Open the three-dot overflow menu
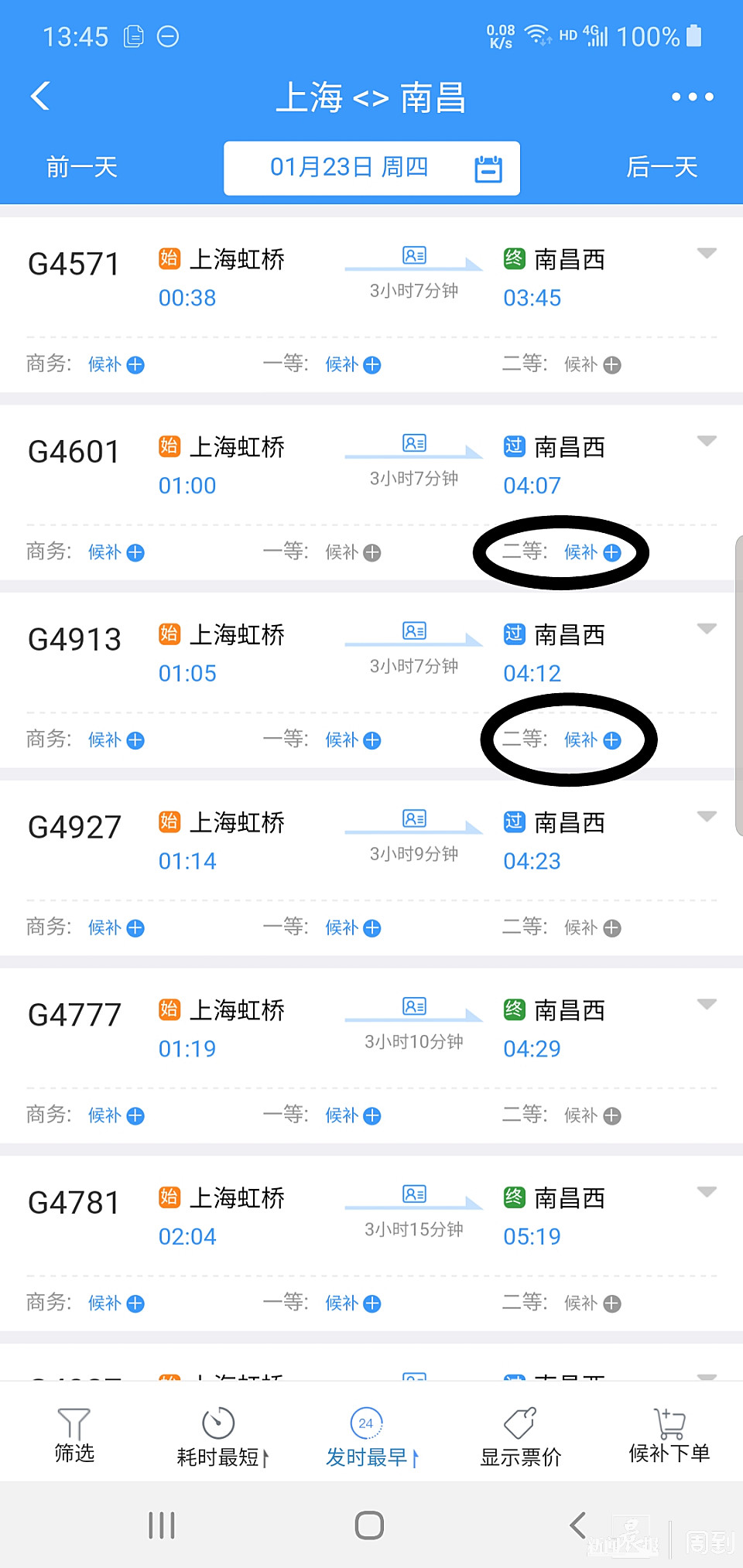 692,97
